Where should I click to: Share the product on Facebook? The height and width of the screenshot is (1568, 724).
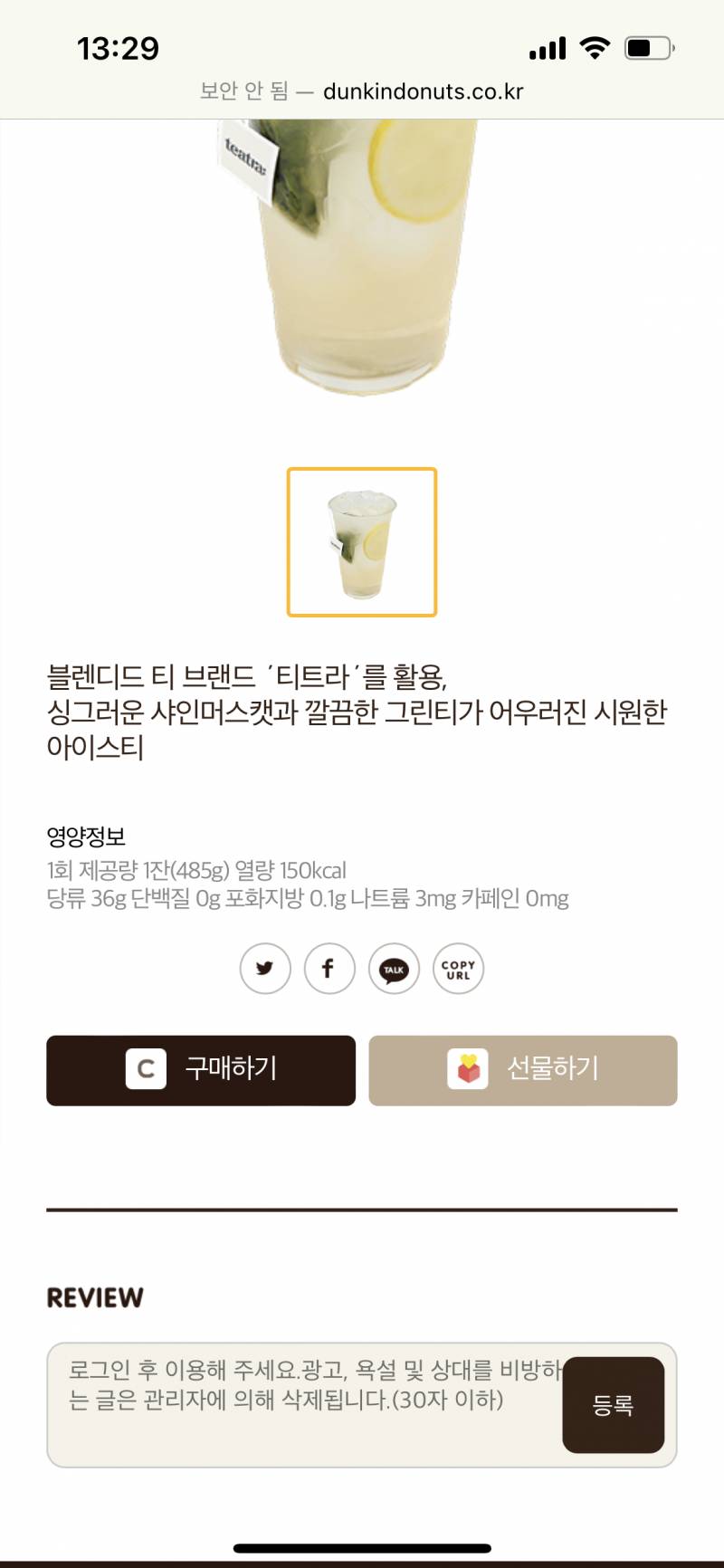[x=329, y=969]
